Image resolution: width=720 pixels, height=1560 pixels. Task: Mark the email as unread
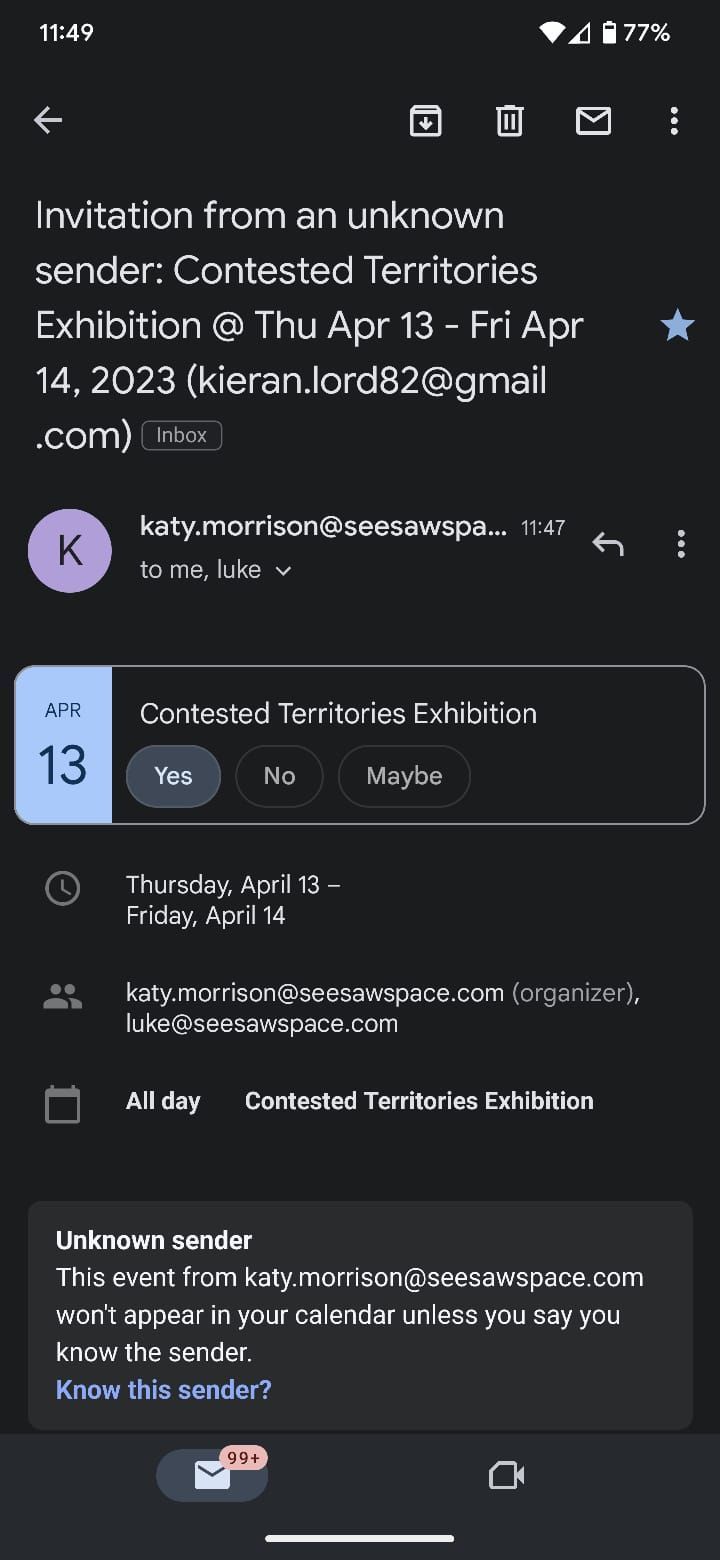click(x=594, y=121)
